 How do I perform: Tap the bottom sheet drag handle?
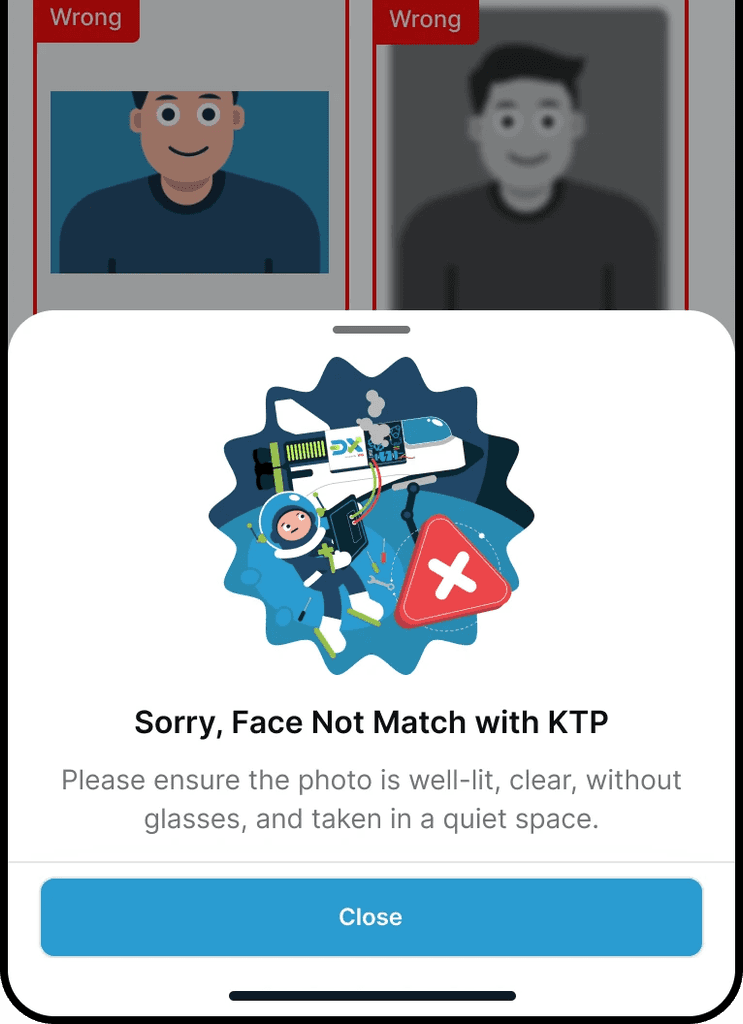(x=371, y=330)
